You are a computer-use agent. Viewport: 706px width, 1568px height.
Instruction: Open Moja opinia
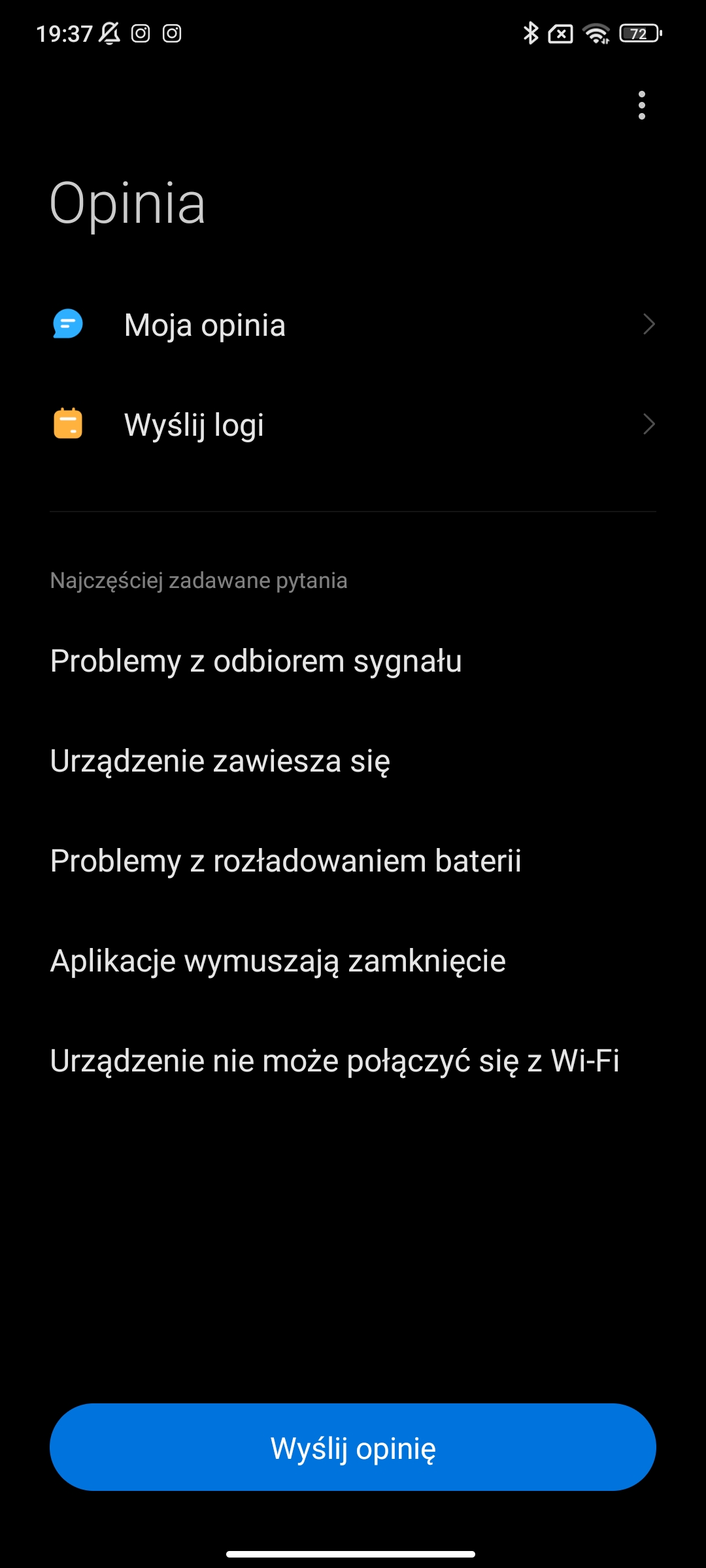click(x=353, y=325)
